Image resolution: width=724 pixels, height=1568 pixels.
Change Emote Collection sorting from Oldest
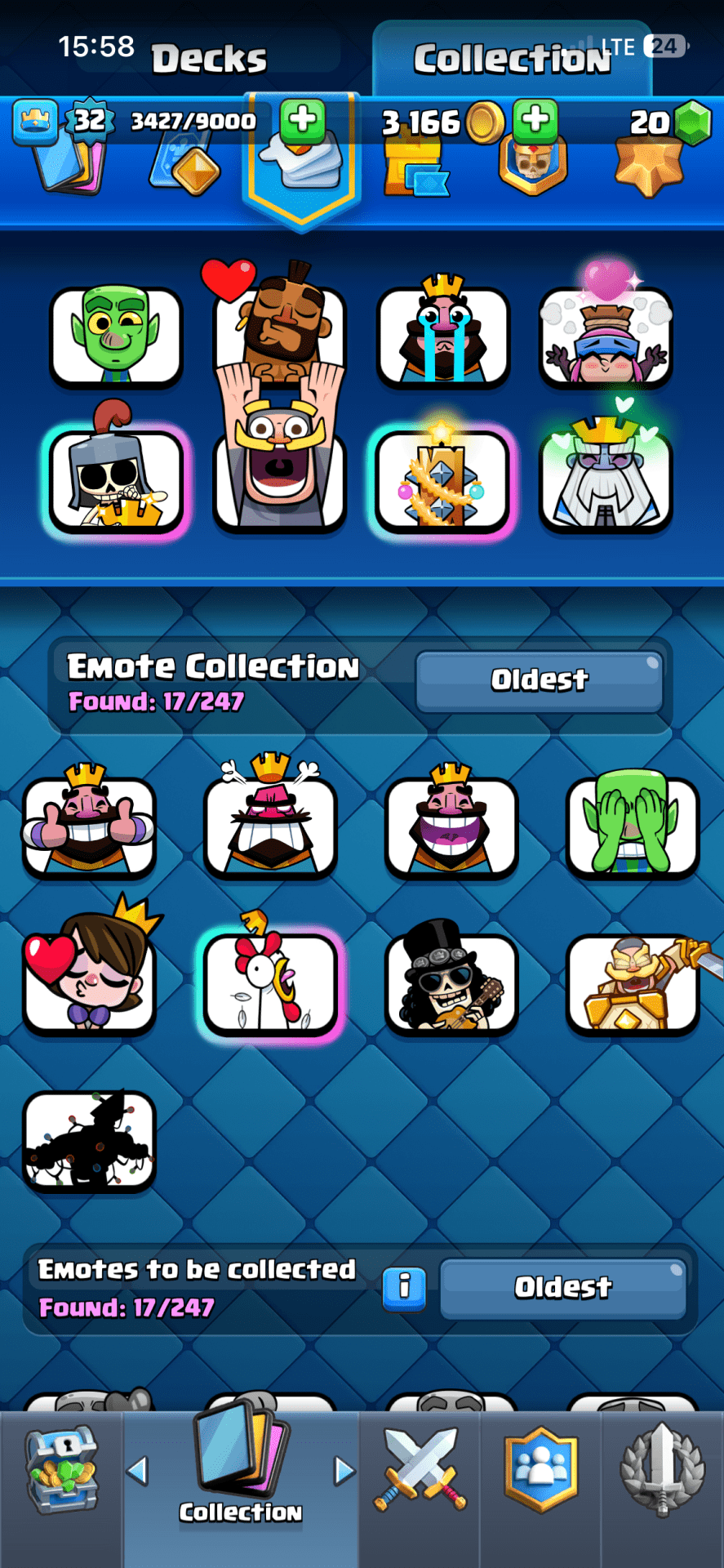539,680
